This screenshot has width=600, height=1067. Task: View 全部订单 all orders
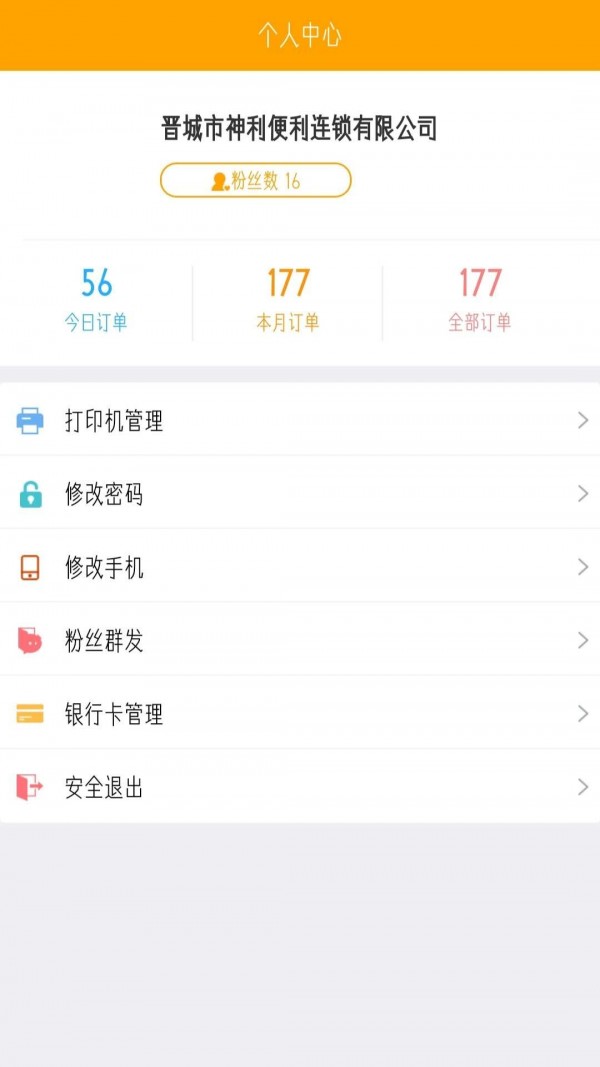point(480,299)
